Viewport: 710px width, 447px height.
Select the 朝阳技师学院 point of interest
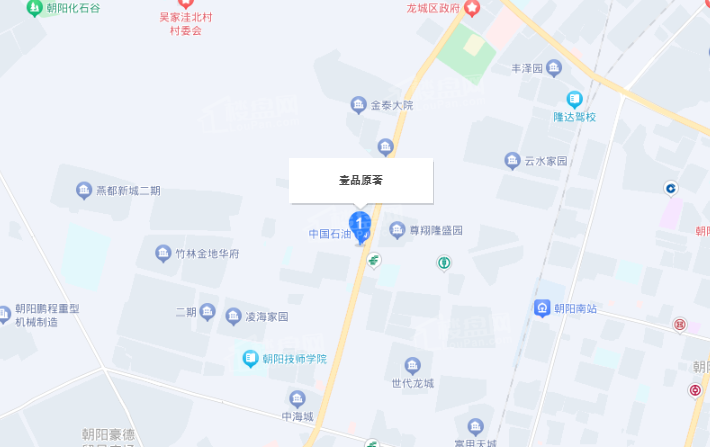(250, 358)
